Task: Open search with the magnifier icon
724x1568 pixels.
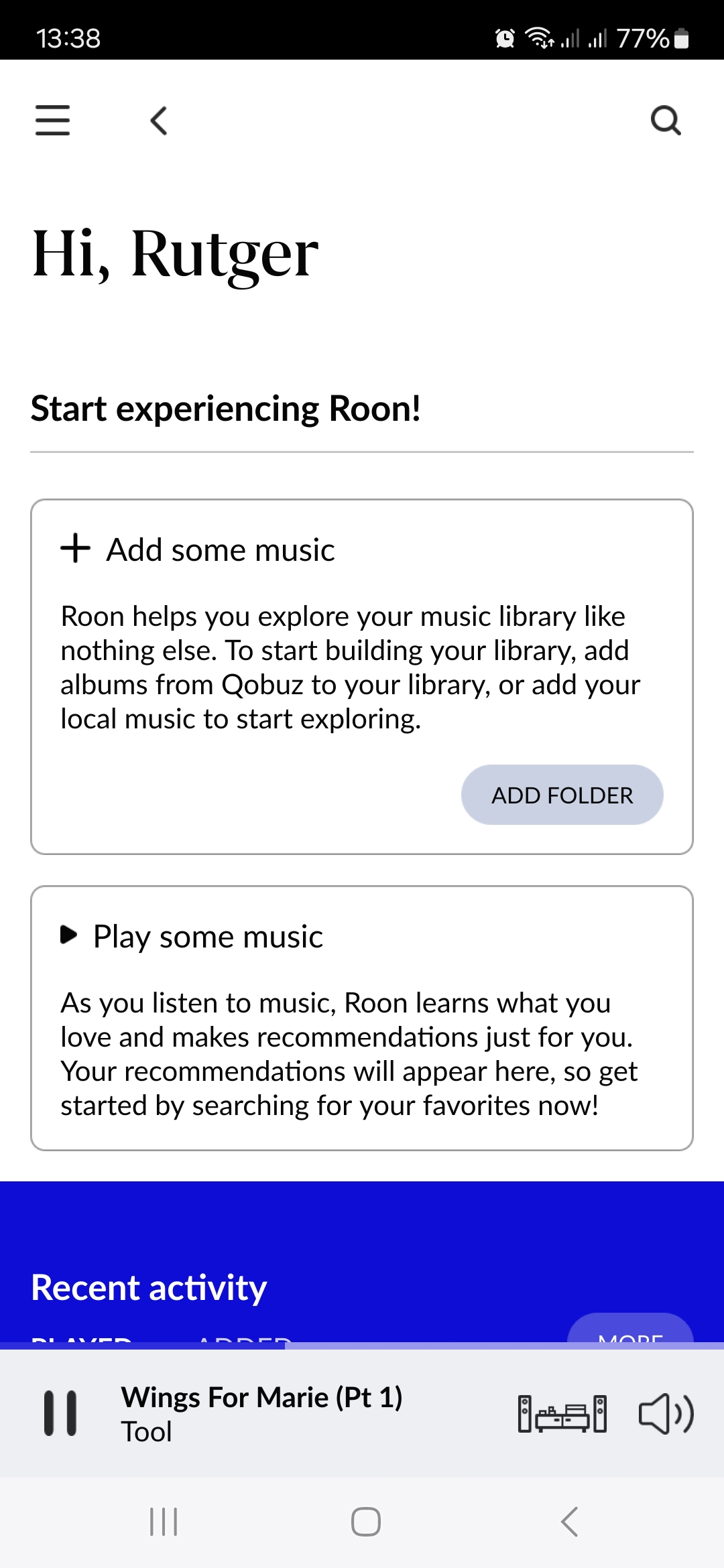Action: click(666, 121)
